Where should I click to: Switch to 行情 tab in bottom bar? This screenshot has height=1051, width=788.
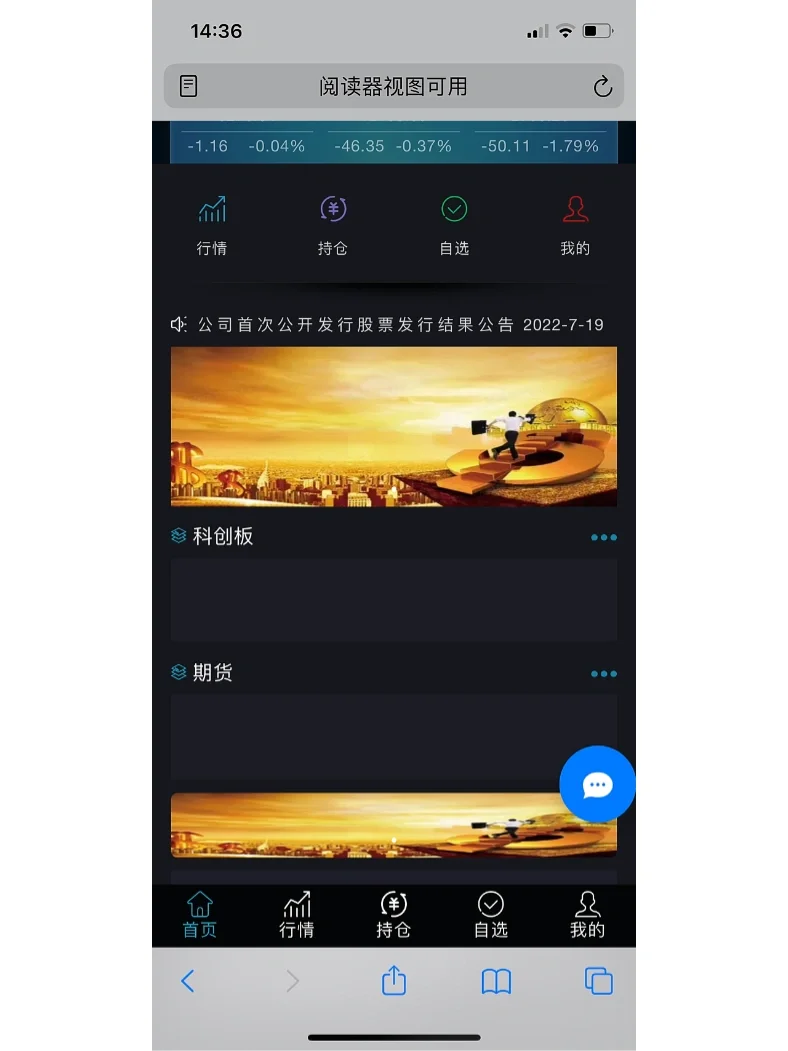[297, 915]
